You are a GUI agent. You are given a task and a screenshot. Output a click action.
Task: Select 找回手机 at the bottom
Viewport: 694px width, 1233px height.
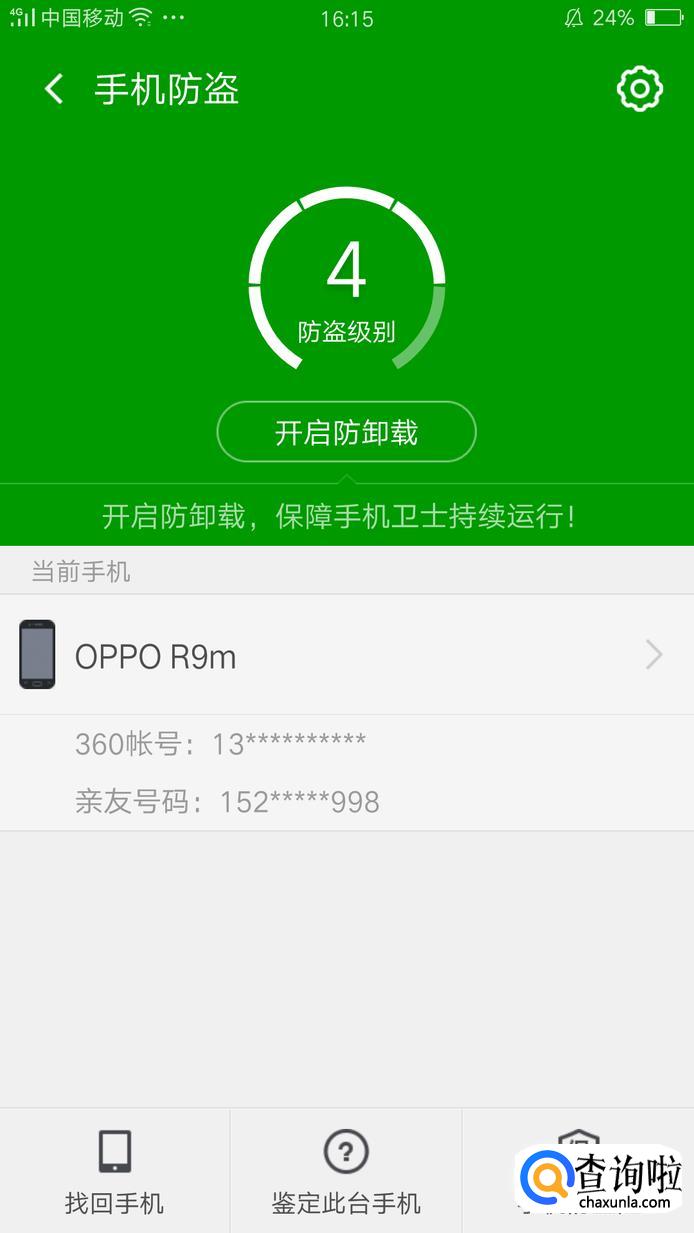tap(115, 1172)
